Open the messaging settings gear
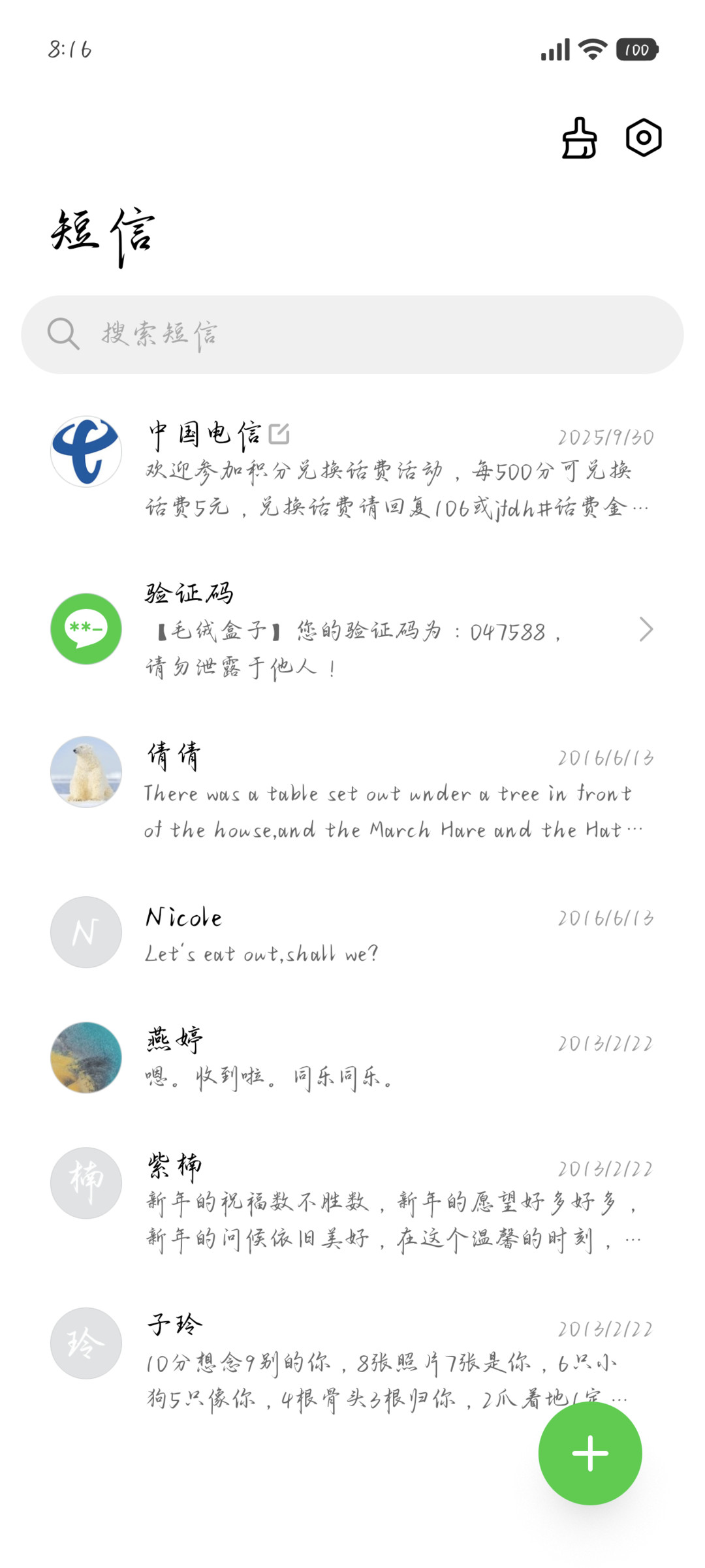Image resolution: width=705 pixels, height=1568 pixels. click(644, 138)
